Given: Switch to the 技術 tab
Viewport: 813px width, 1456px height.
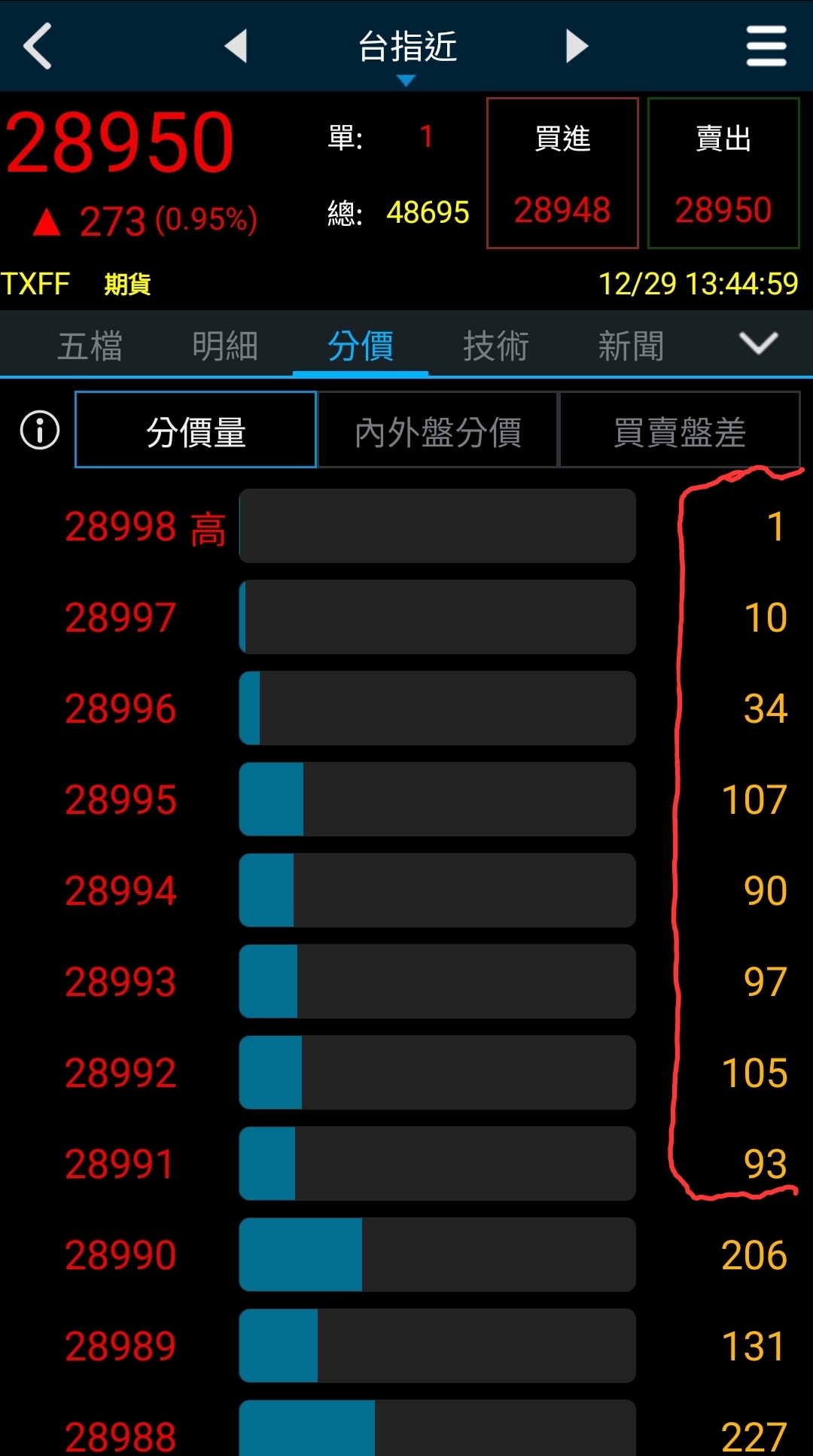Looking at the screenshot, I should pos(495,346).
